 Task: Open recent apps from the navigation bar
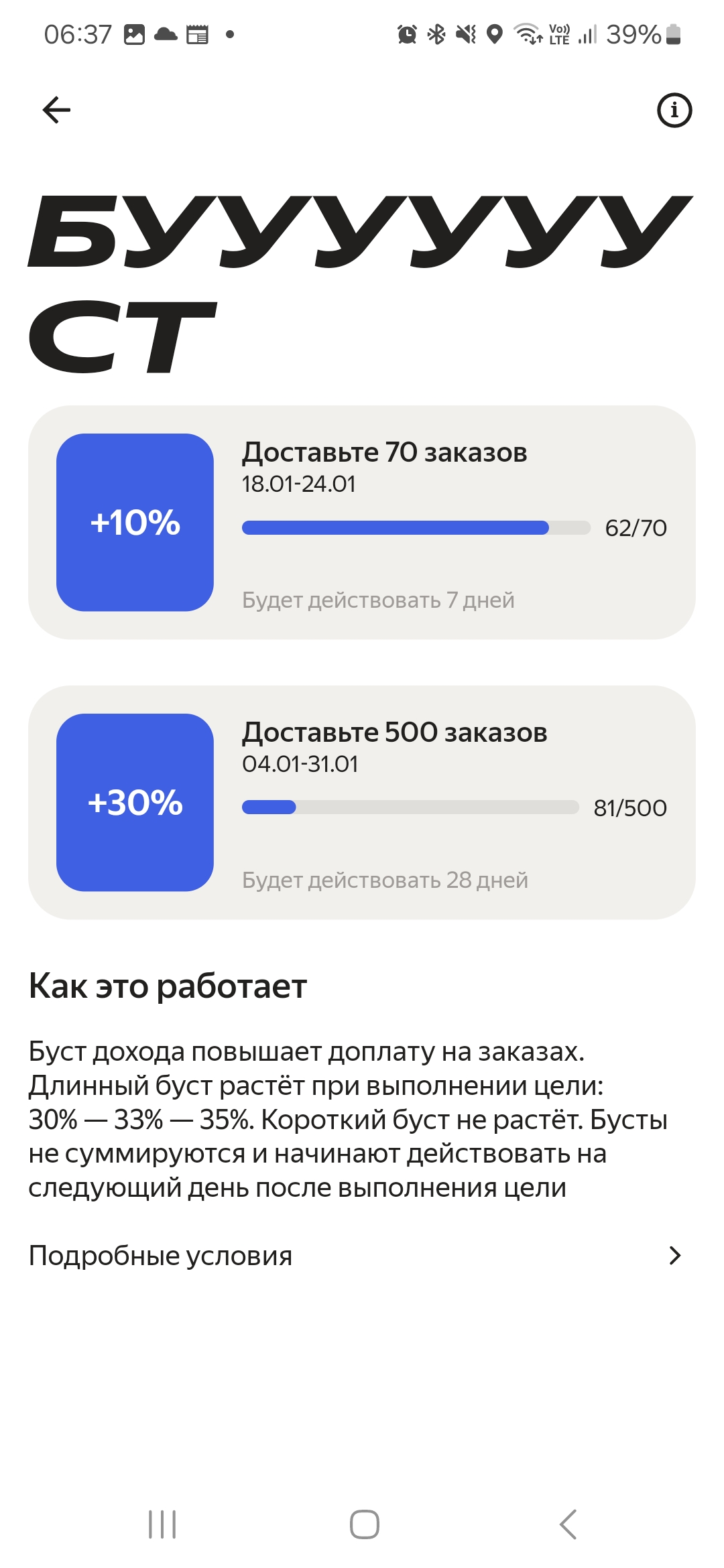(162, 1524)
